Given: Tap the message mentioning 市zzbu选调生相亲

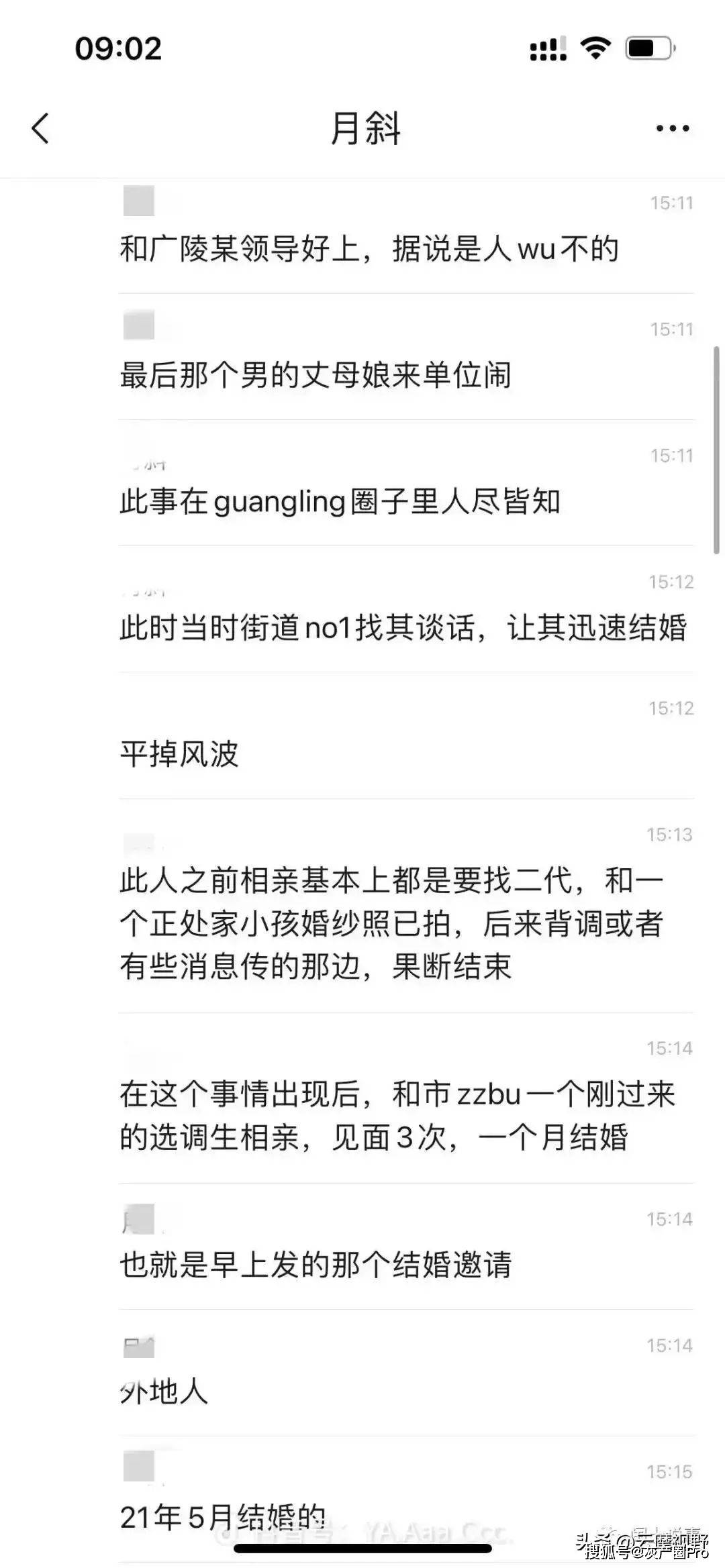Looking at the screenshot, I should click(406, 1098).
